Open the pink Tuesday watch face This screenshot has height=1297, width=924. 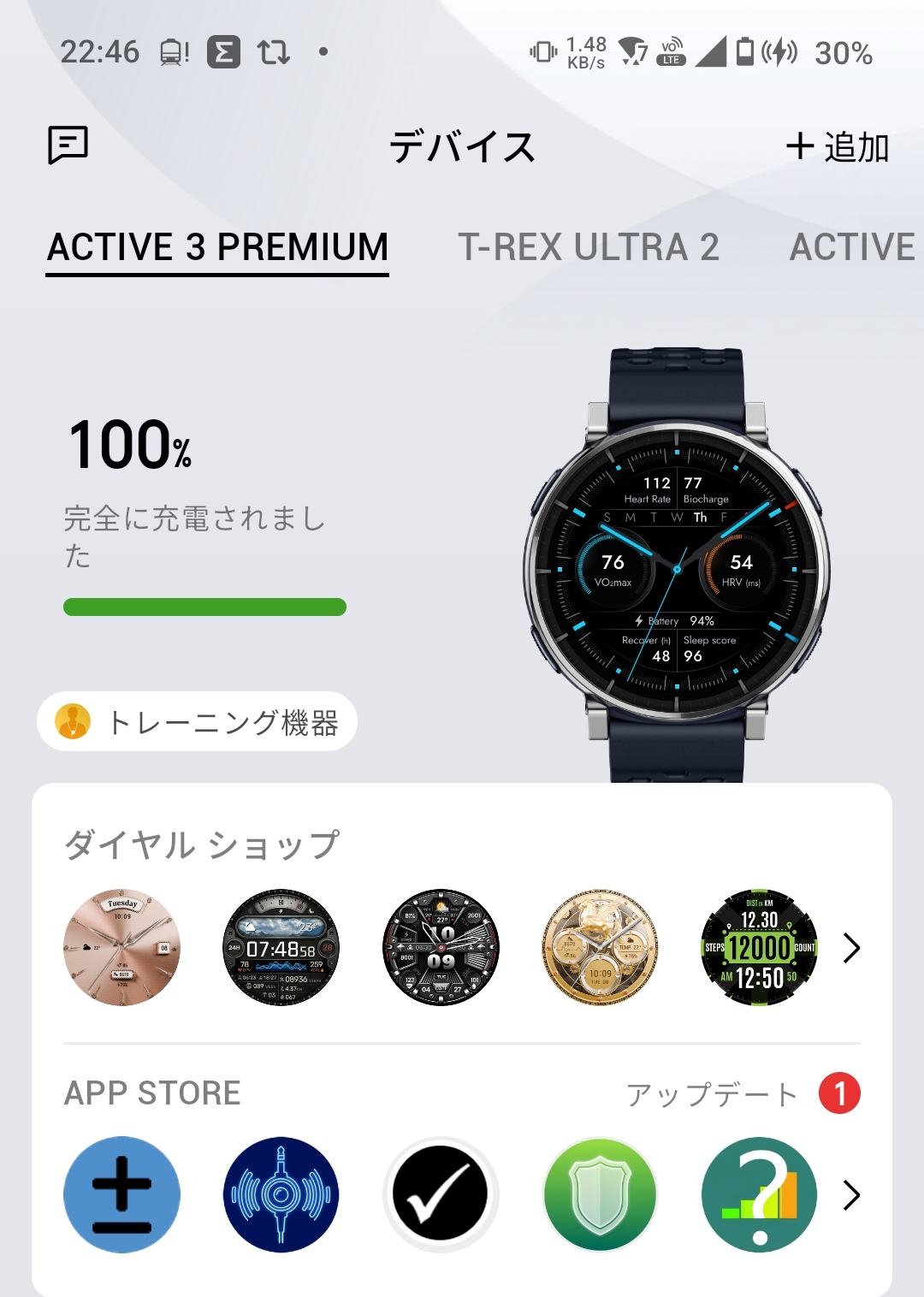coord(122,947)
